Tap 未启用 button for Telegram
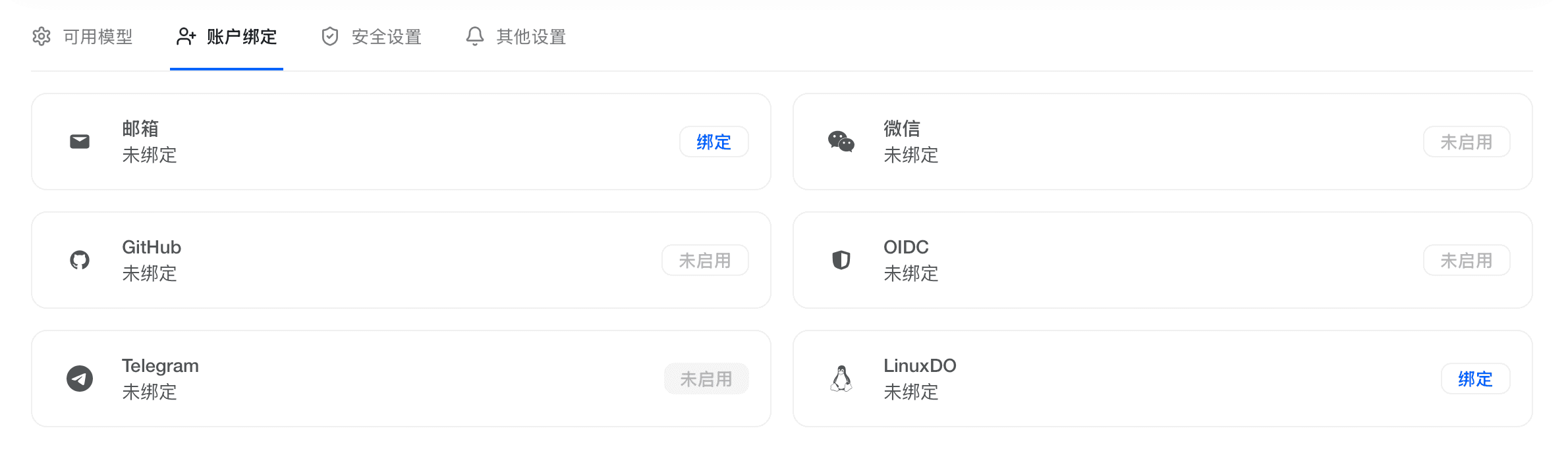This screenshot has height=474, width=1568. [706, 379]
